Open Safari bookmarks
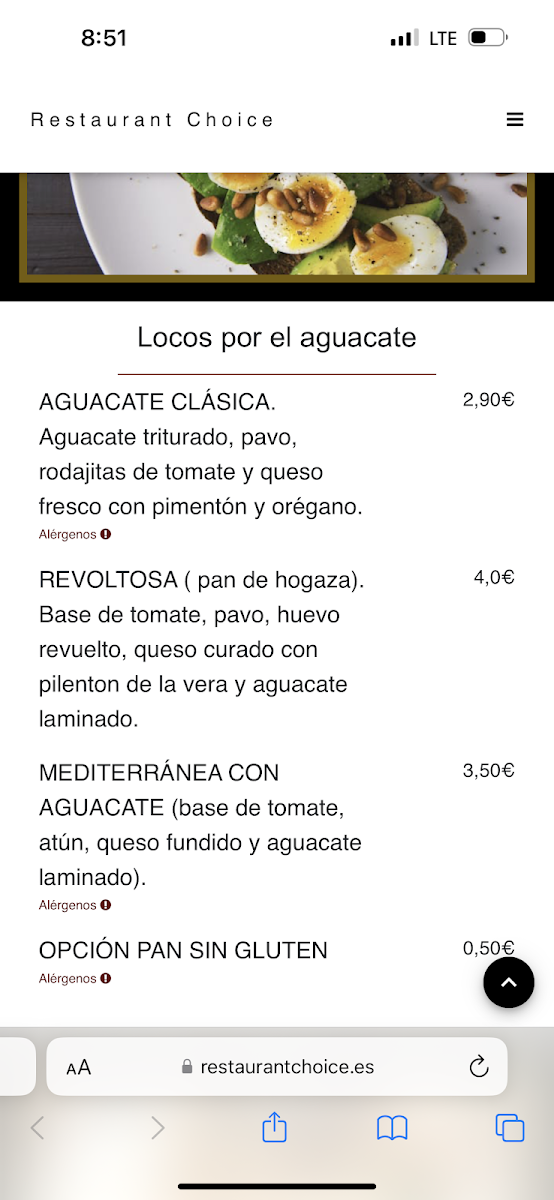The height and width of the screenshot is (1200, 554). click(x=392, y=1129)
